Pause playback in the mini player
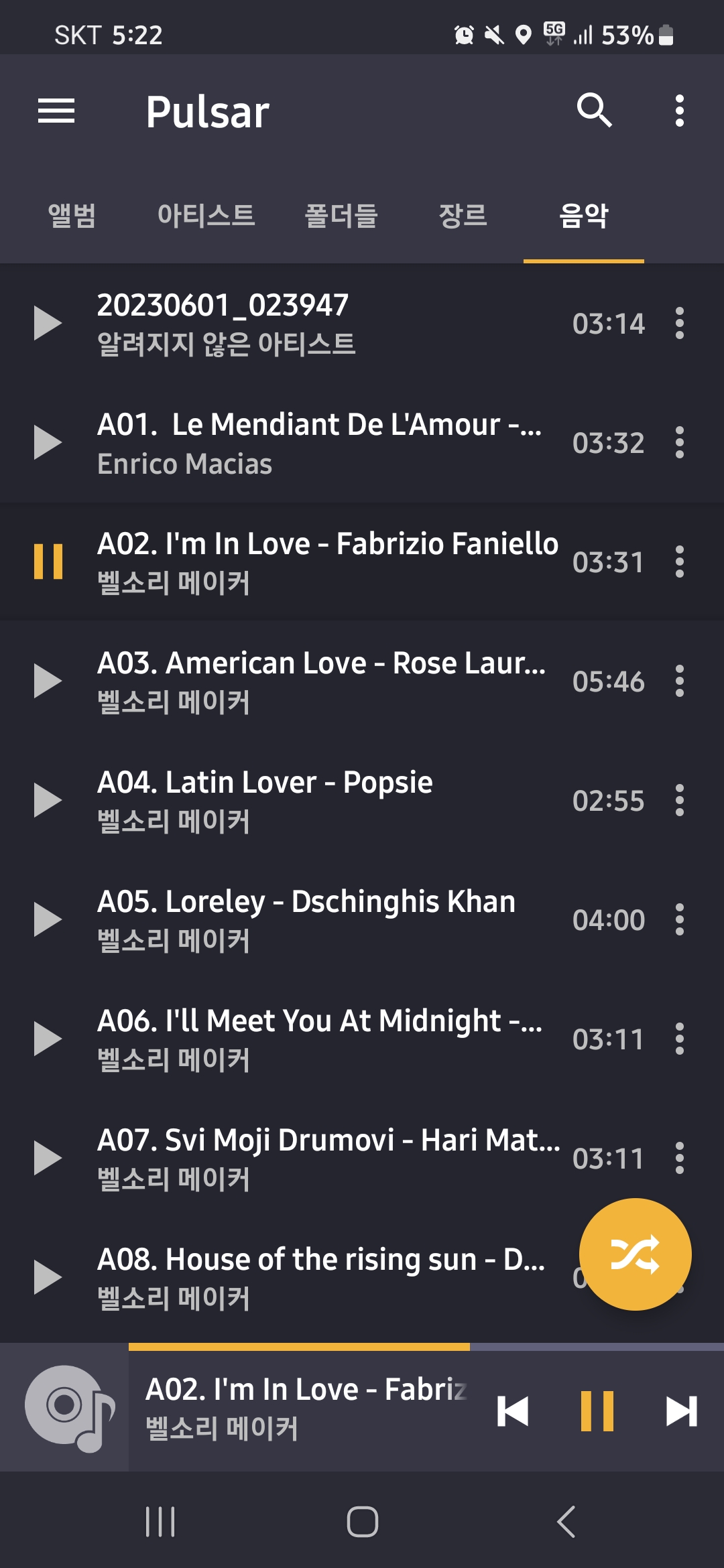Image resolution: width=724 pixels, height=1568 pixels. coord(597,1411)
